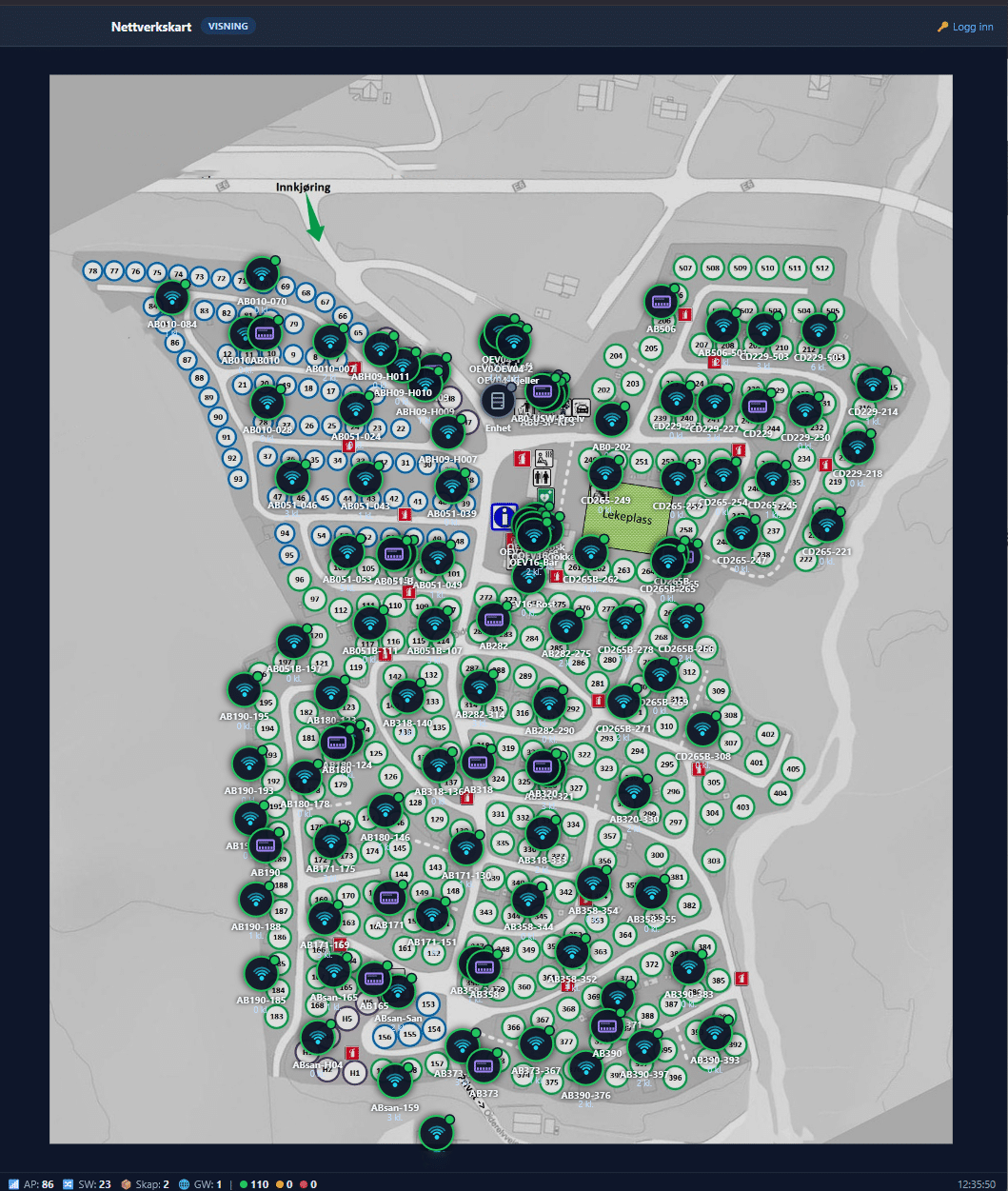Select access point CD265B-308
Viewport: 1008px width, 1191px height.
[x=702, y=730]
